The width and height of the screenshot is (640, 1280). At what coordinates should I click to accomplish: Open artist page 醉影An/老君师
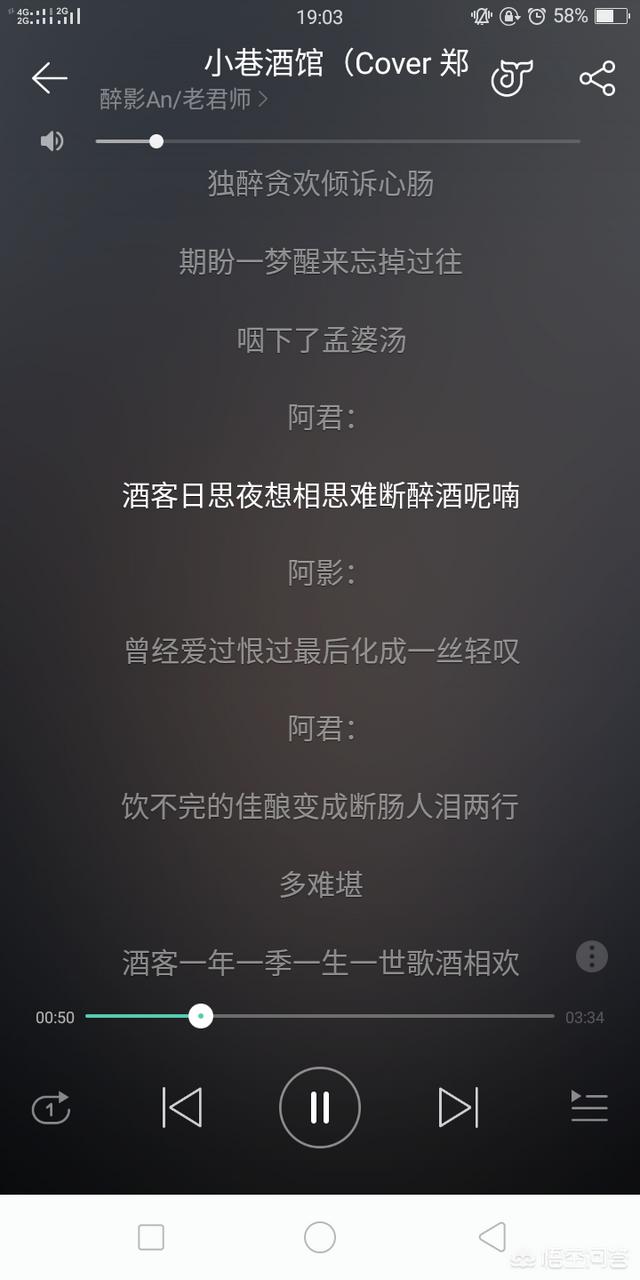pyautogui.click(x=184, y=99)
